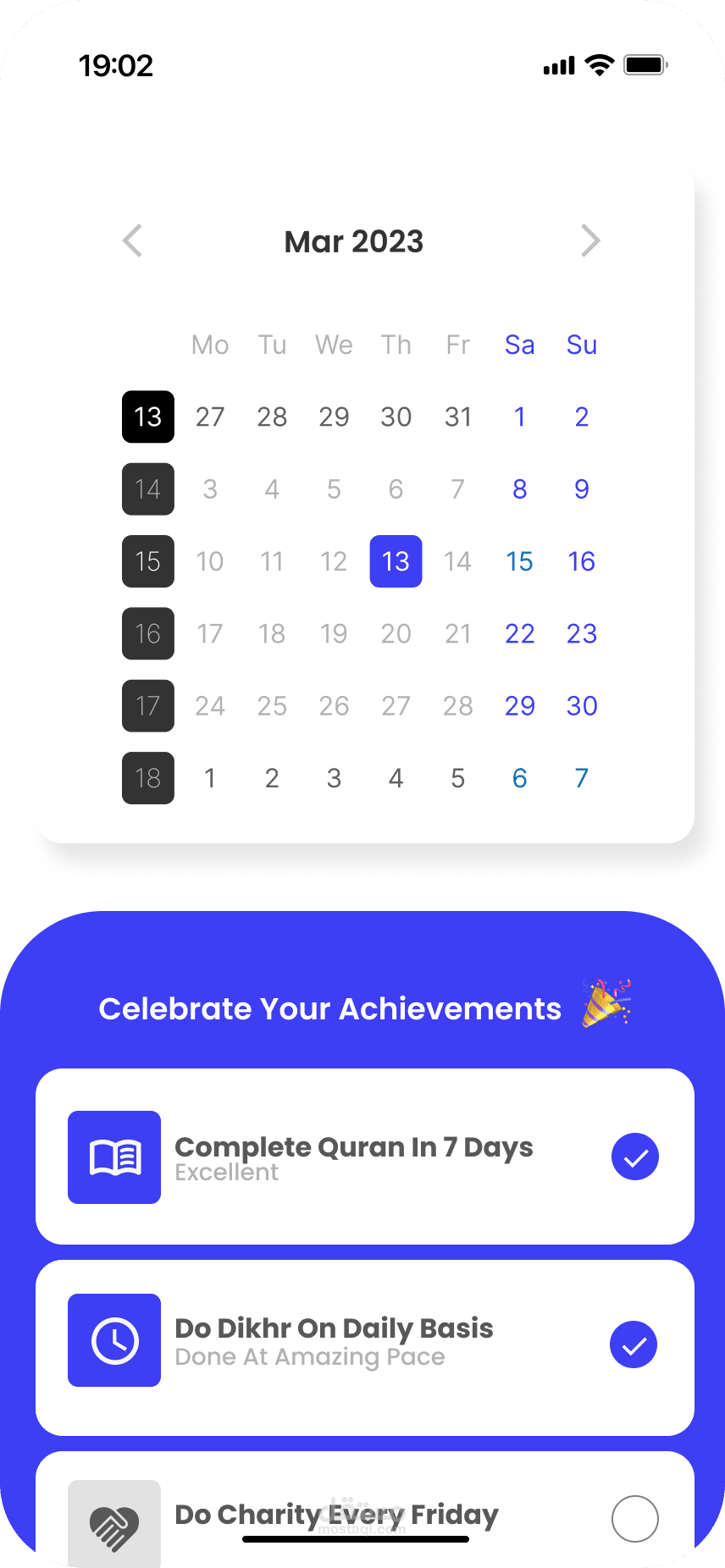Go to the next month
Image resolution: width=725 pixels, height=1568 pixels.
590,241
